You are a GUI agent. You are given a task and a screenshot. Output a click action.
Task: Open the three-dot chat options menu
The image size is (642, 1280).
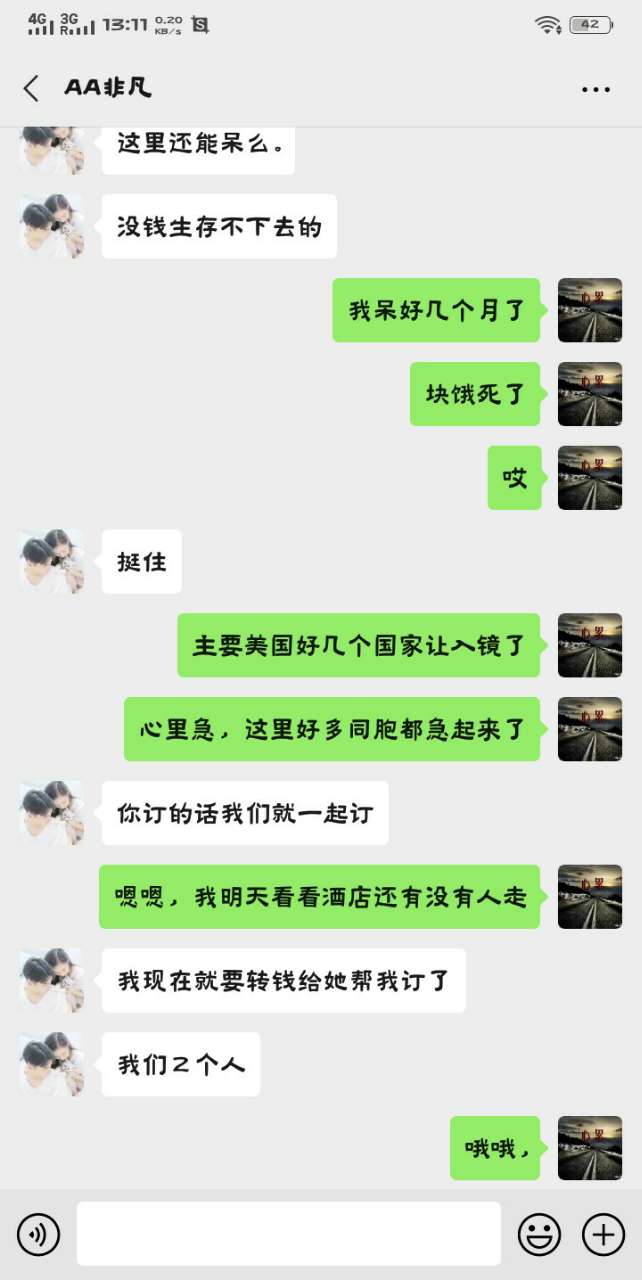596,89
